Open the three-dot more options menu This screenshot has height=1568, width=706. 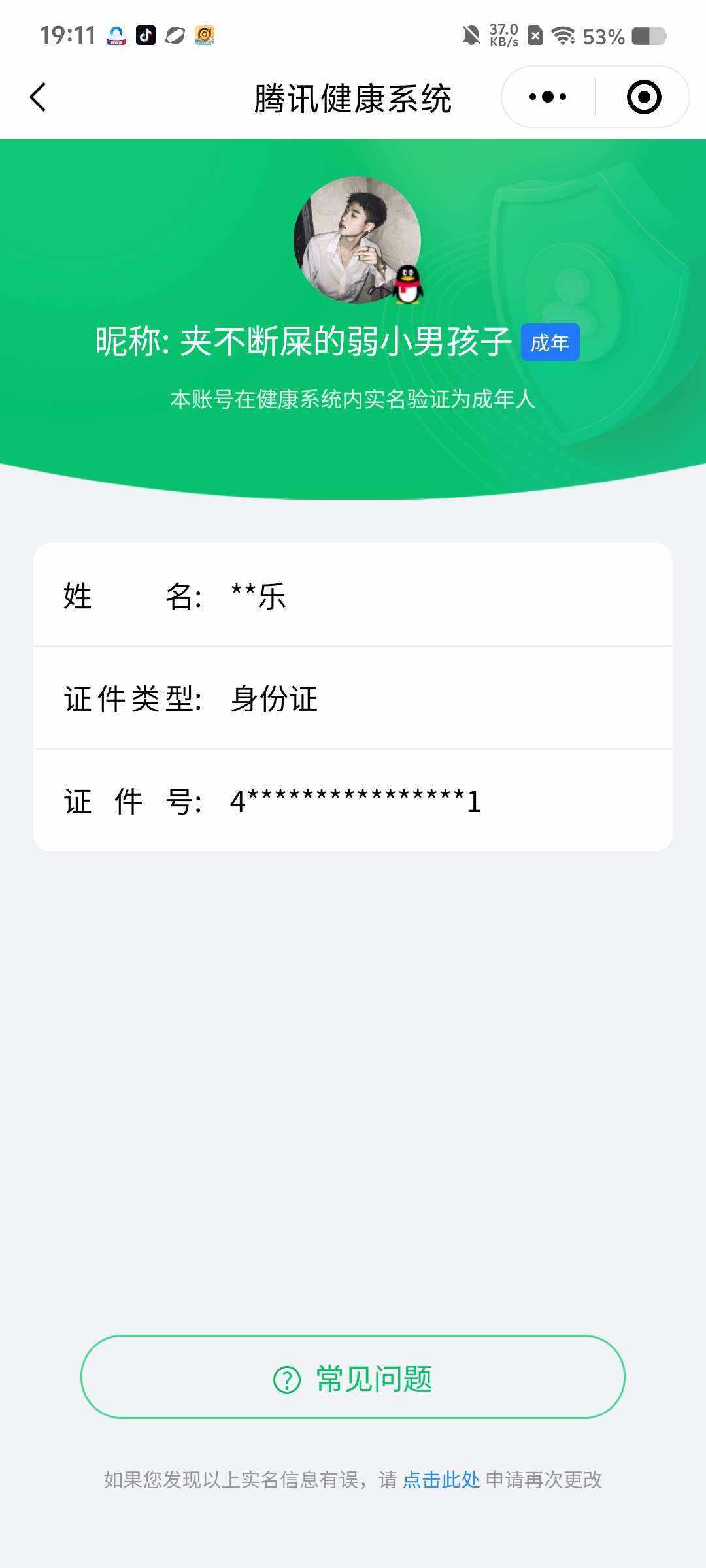pos(546,95)
